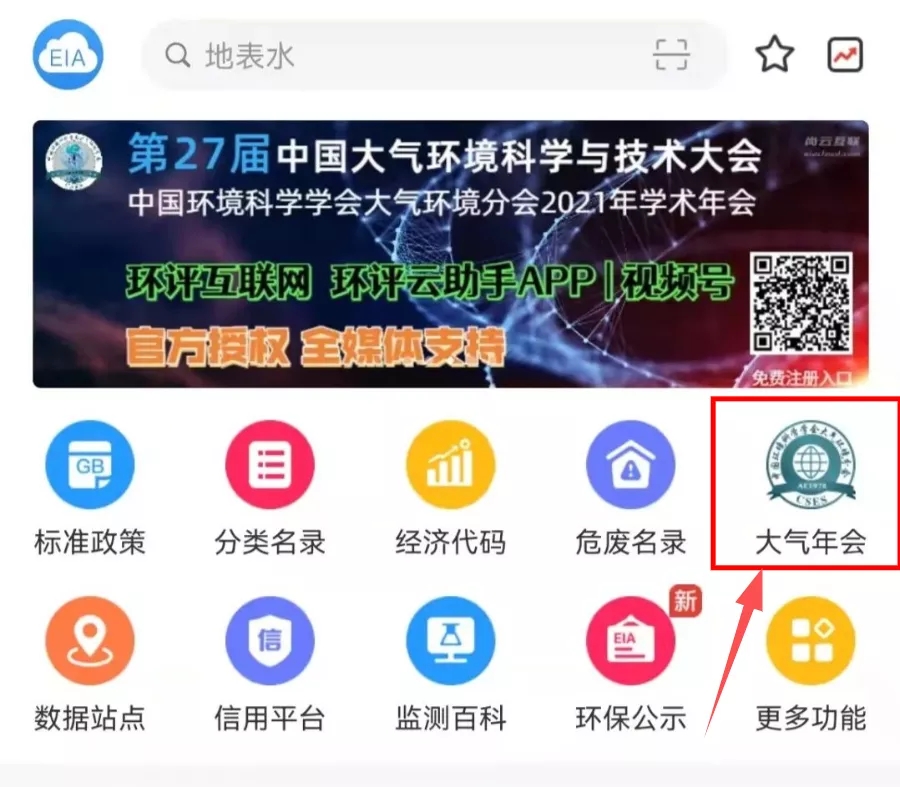Open 数据站点
The image size is (900, 787).
[x=90, y=662]
